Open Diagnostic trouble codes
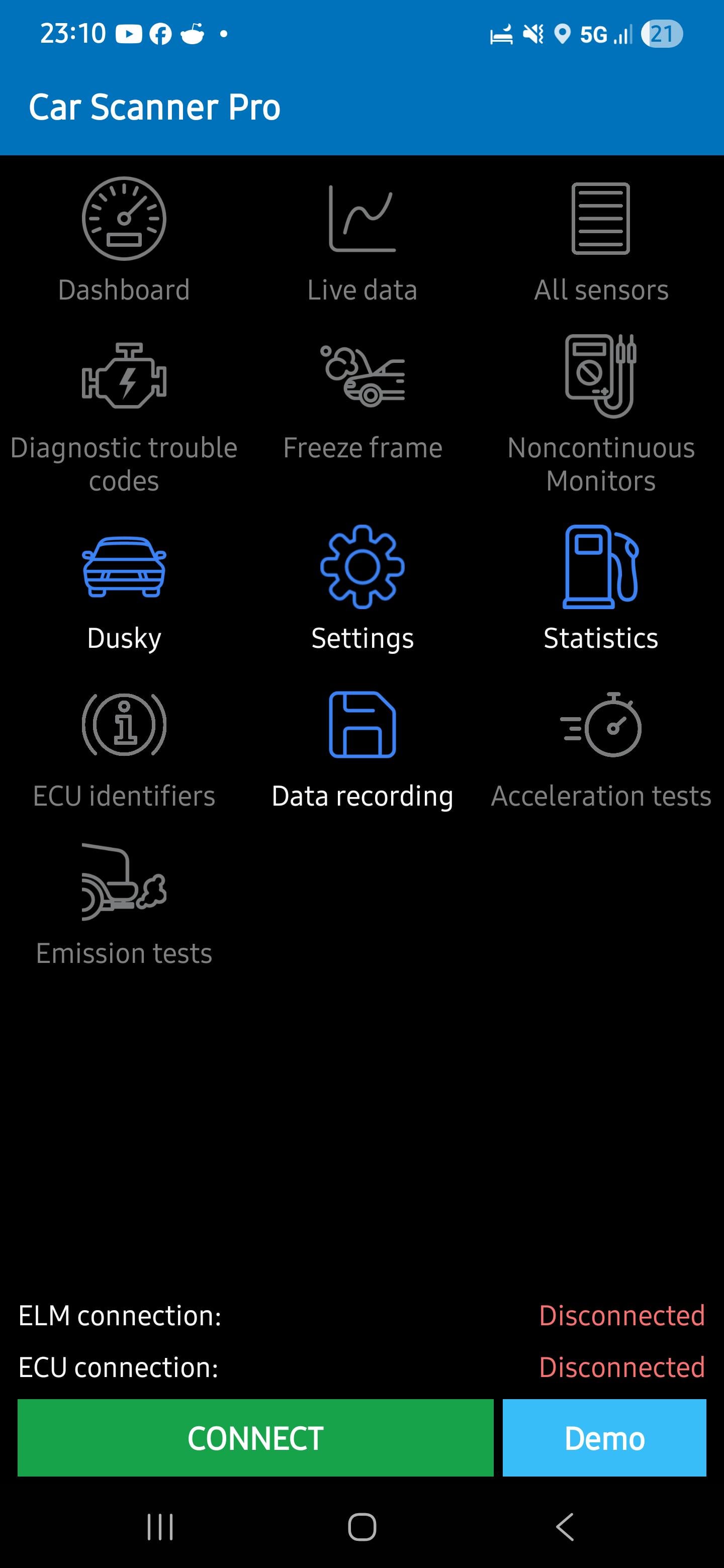Screen dimensions: 724x1568 (x=124, y=414)
